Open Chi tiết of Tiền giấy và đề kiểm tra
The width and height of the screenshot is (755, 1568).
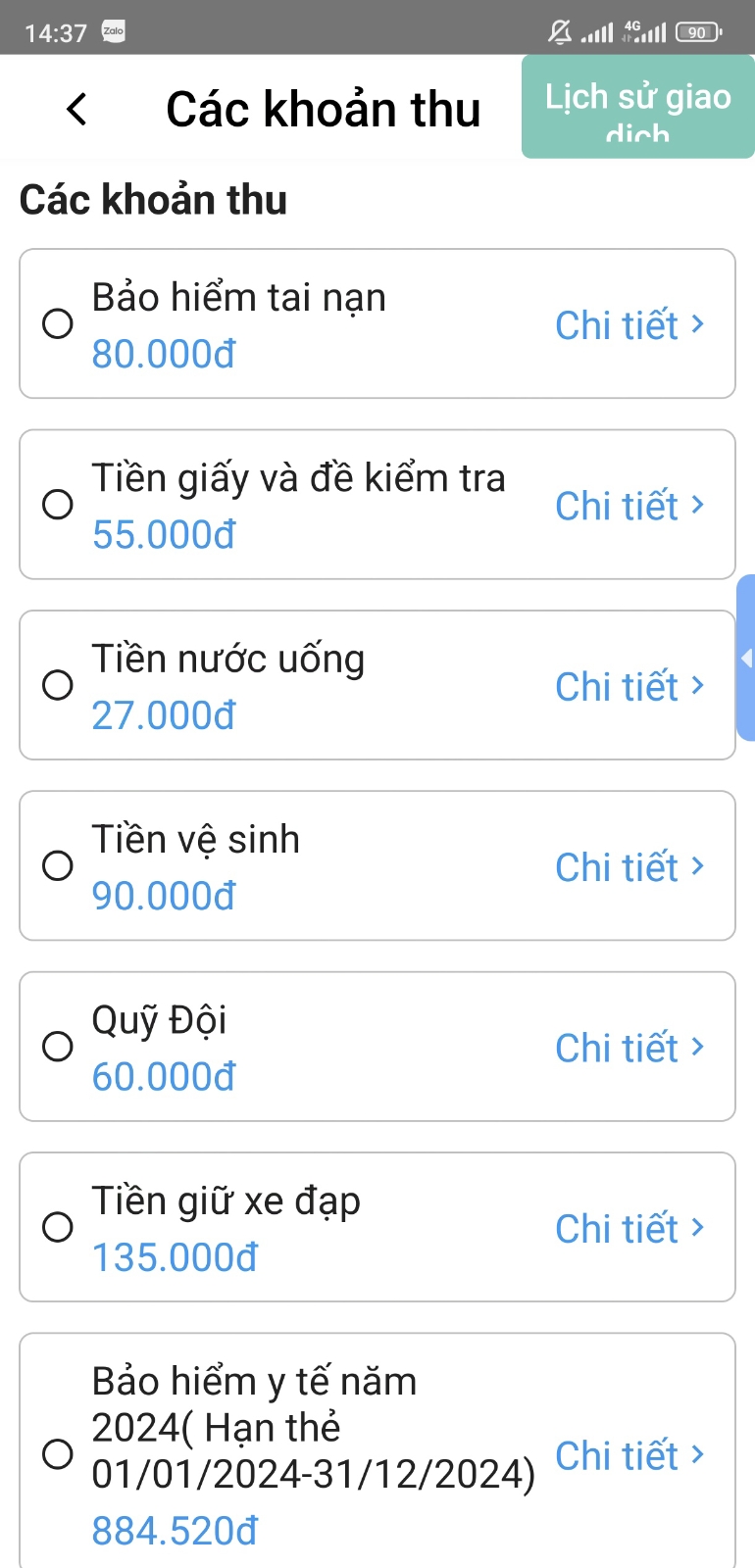point(629,506)
